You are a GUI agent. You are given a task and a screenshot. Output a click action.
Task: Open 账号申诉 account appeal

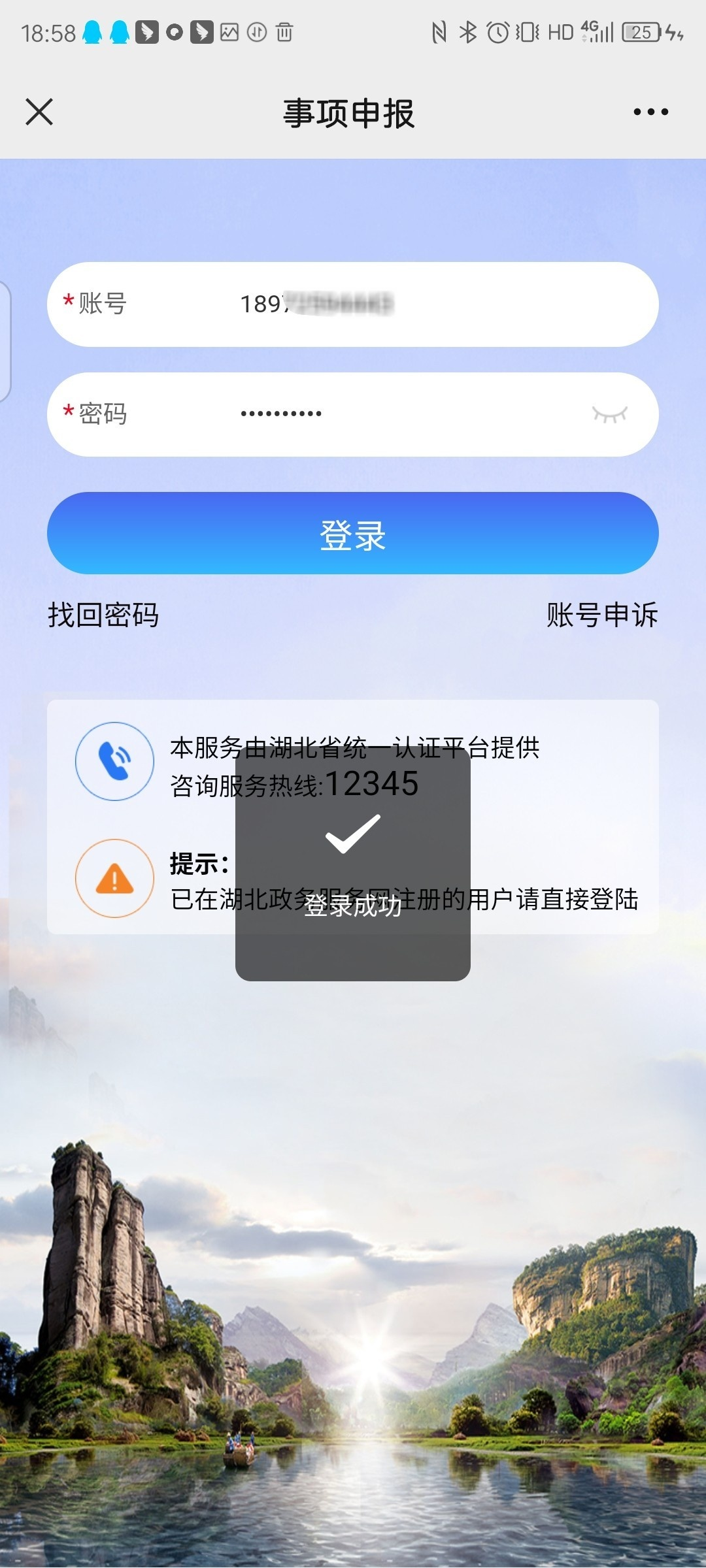pos(601,615)
